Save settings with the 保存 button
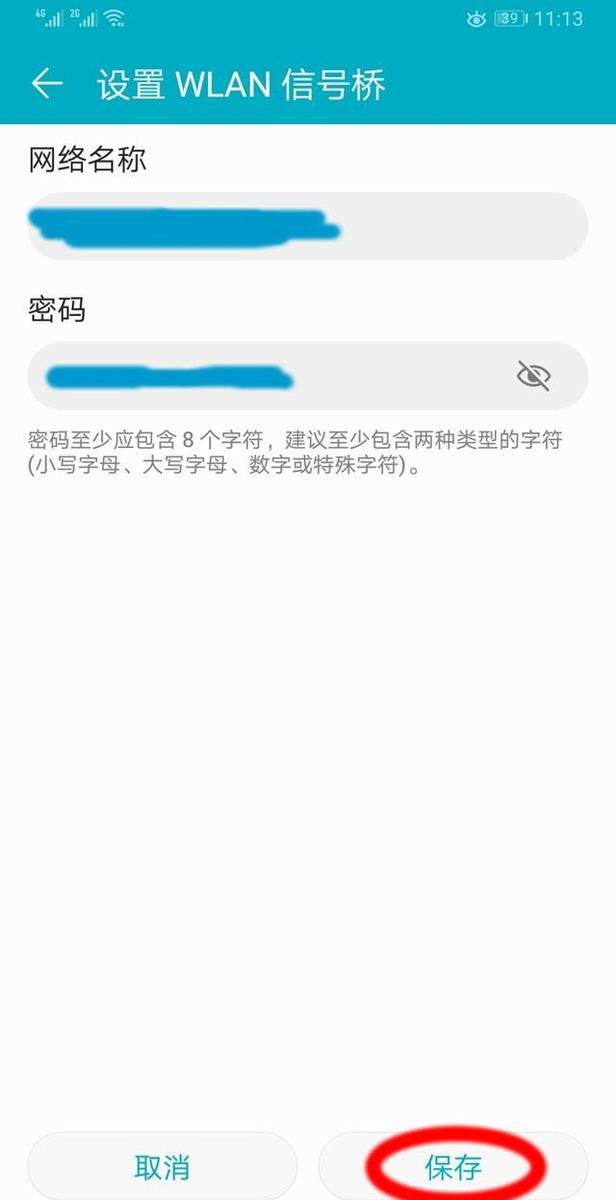 [x=454, y=1166]
